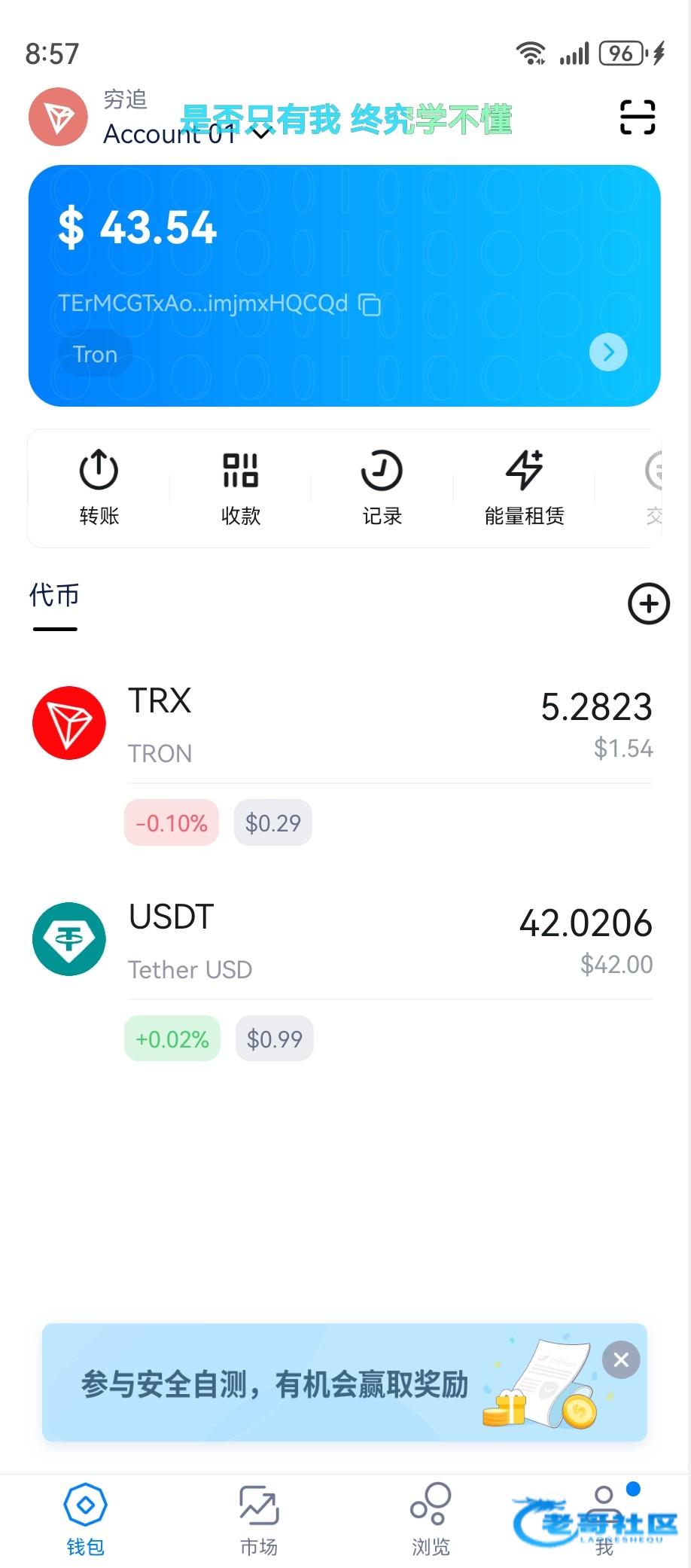Screen dimensions: 691x1568
Task: Open the TRX token row
Action: pyautogui.click(x=343, y=723)
